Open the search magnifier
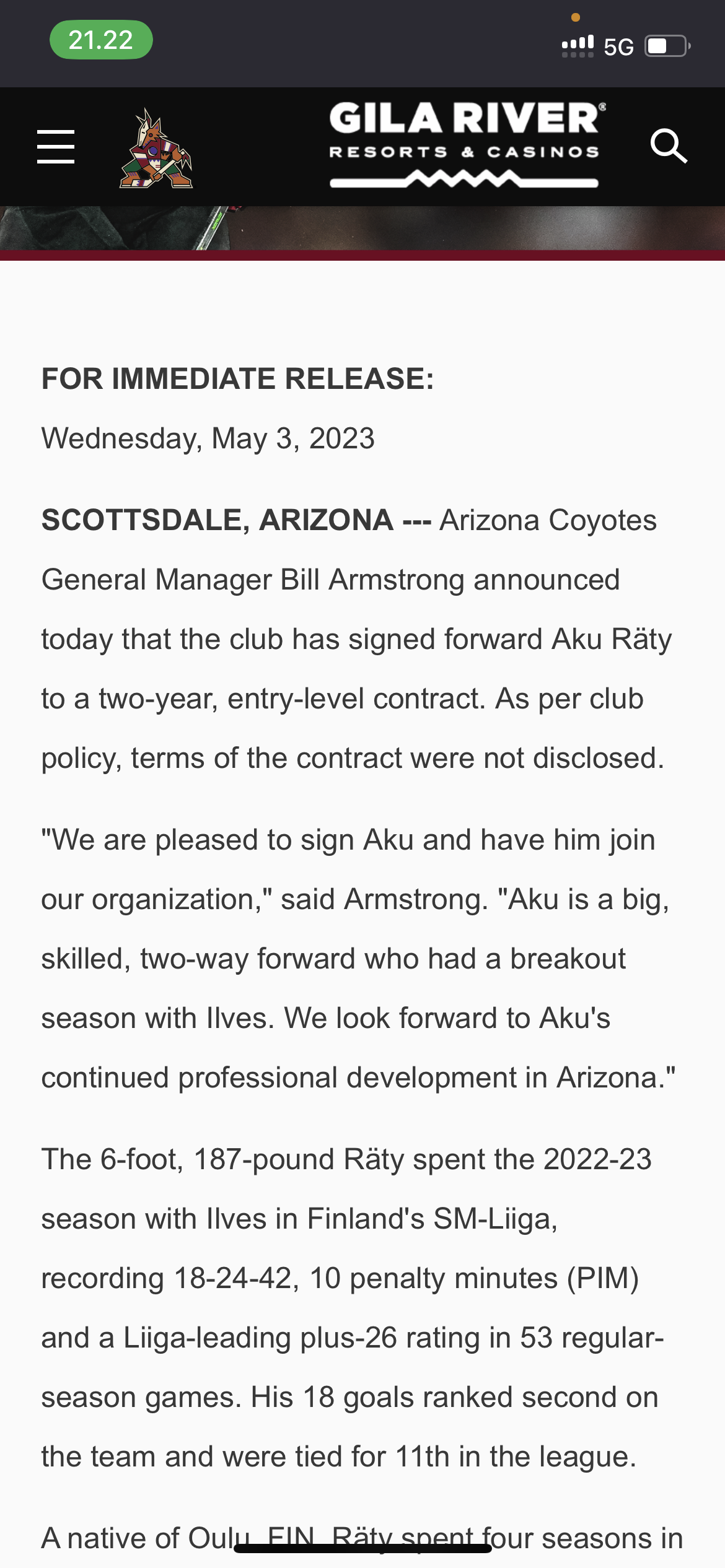 coord(669,147)
